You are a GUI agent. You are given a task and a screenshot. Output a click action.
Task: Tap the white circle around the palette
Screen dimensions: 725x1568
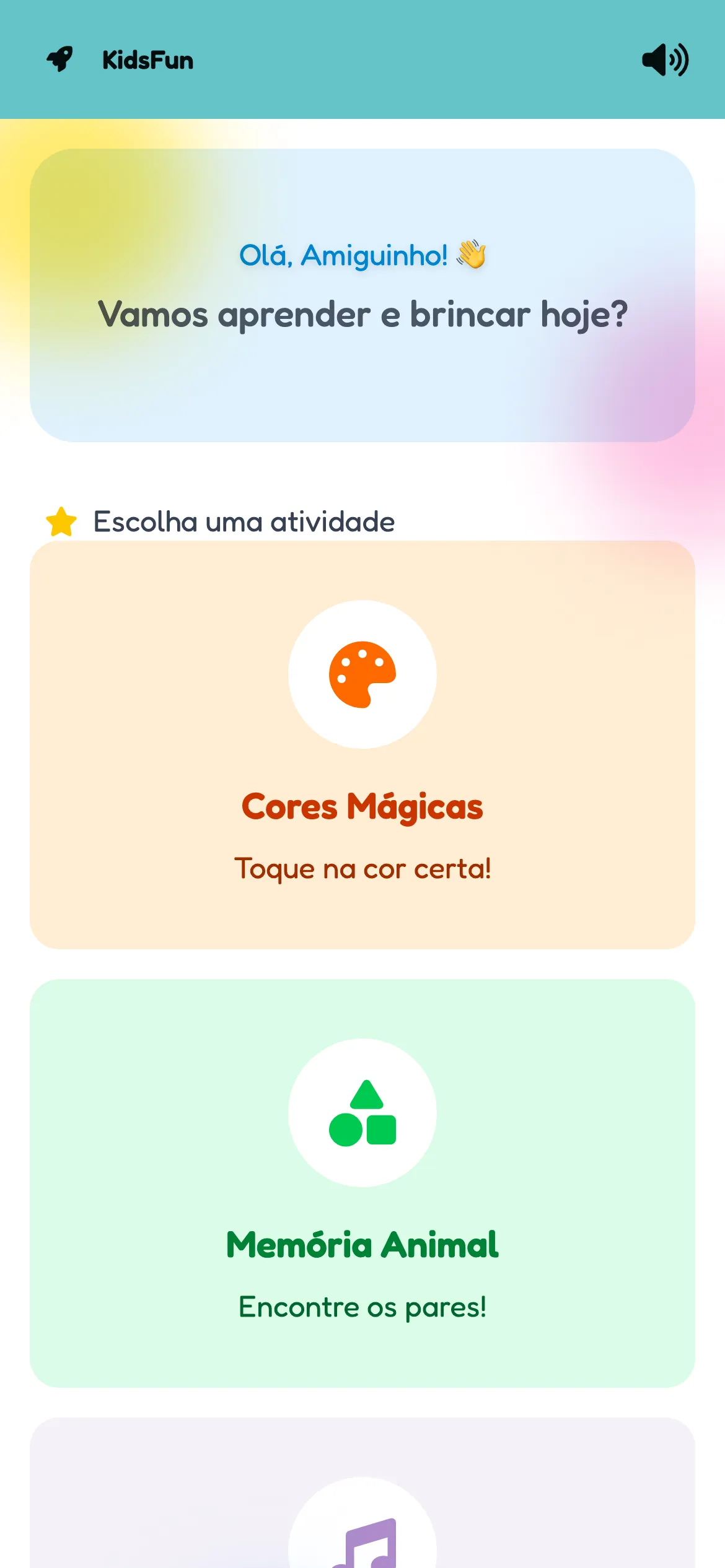(362, 676)
